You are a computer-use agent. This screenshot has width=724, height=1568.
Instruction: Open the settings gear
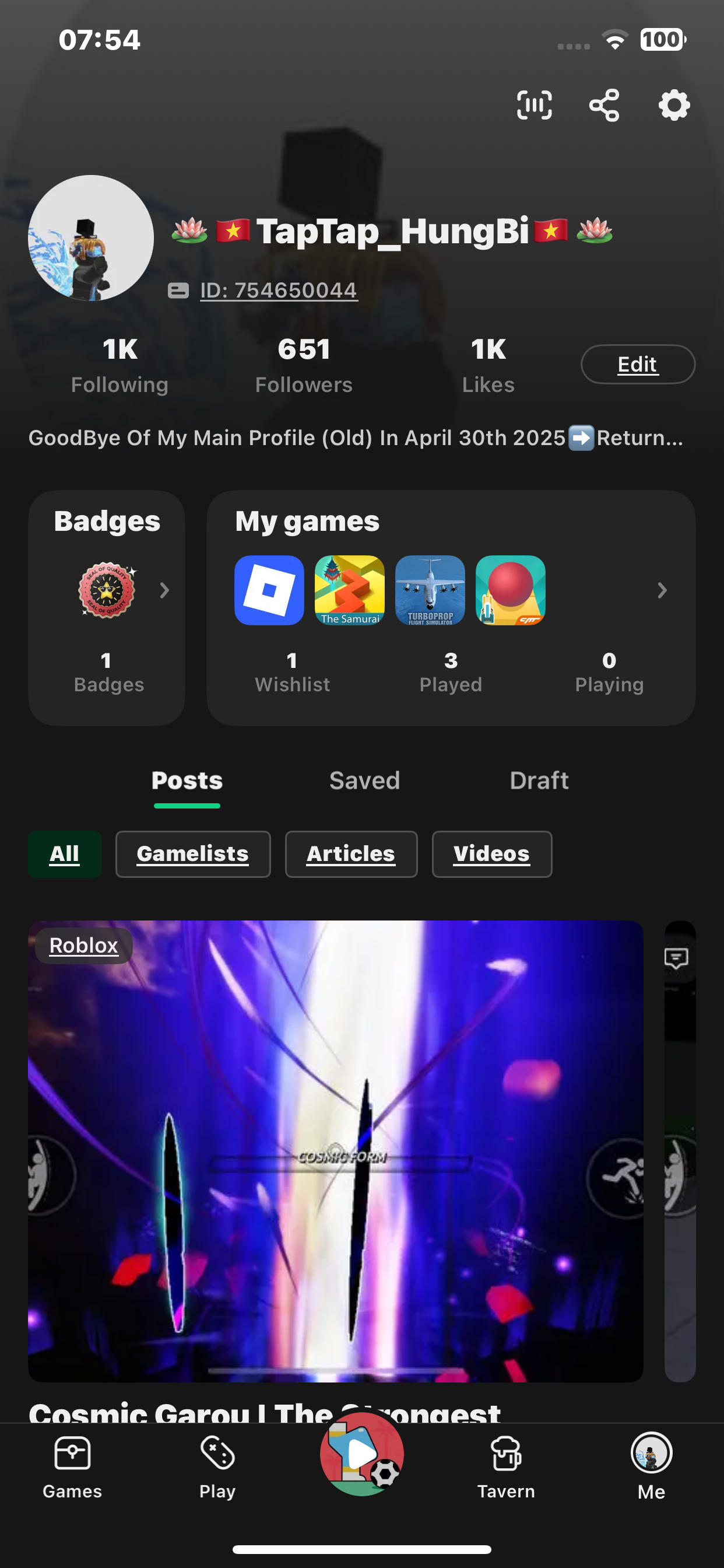click(x=674, y=106)
